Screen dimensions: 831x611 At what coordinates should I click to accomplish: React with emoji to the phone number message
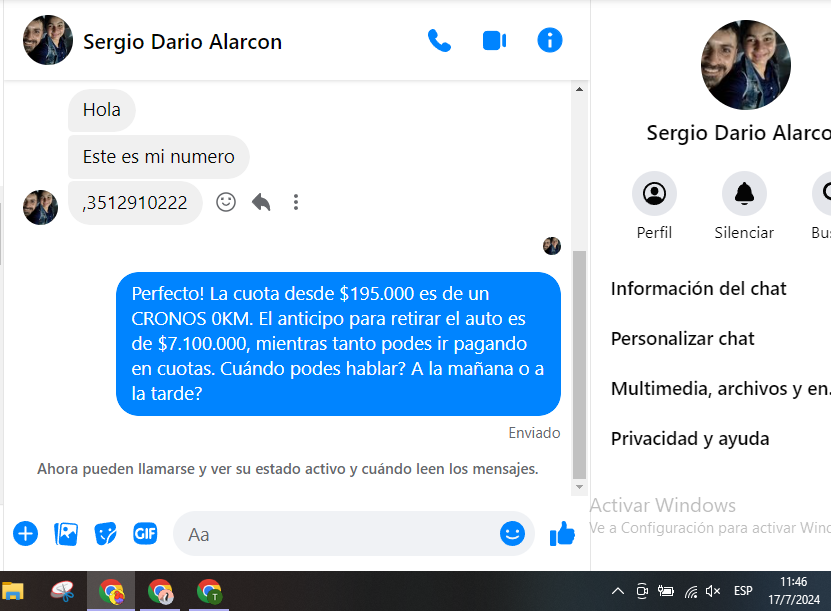pyautogui.click(x=226, y=202)
